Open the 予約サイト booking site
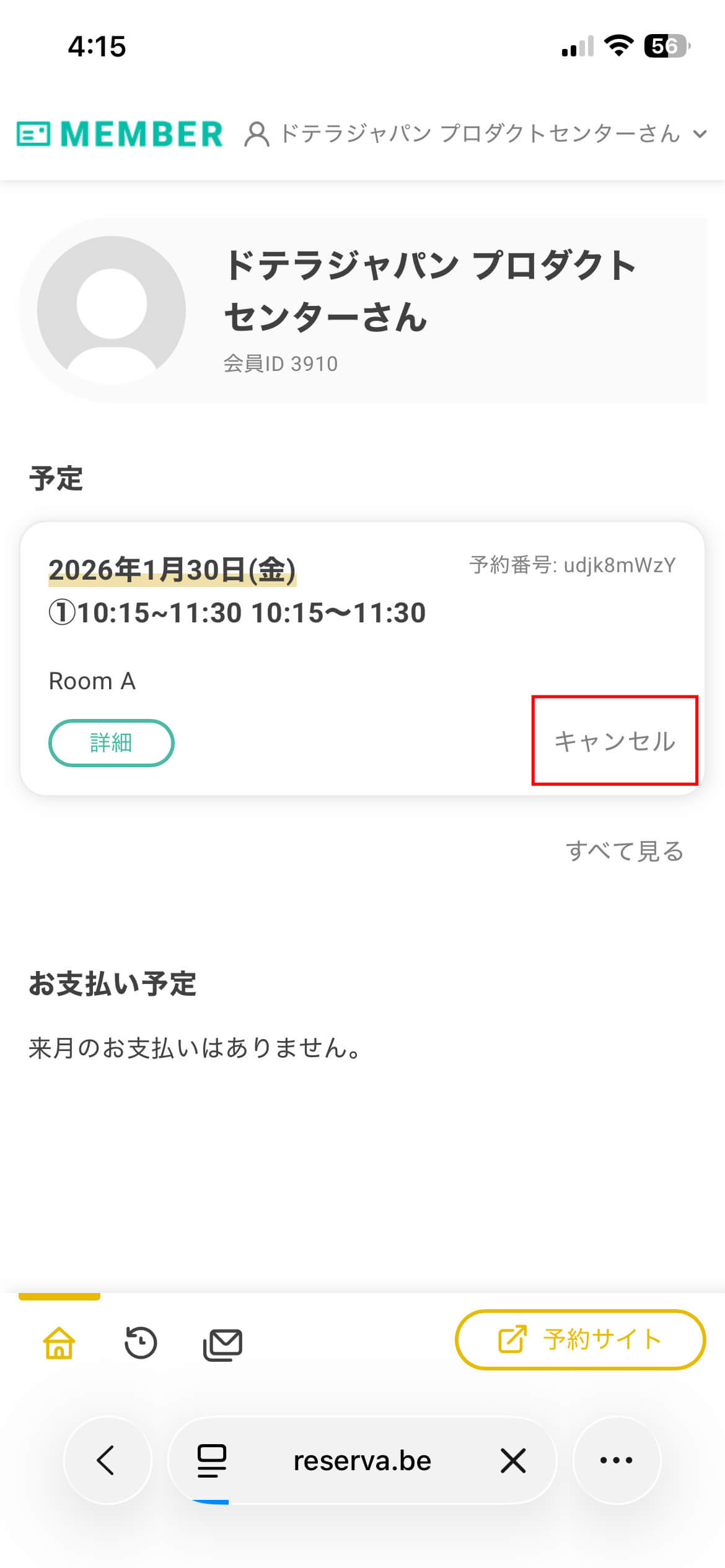The width and height of the screenshot is (725, 1568). [580, 1339]
